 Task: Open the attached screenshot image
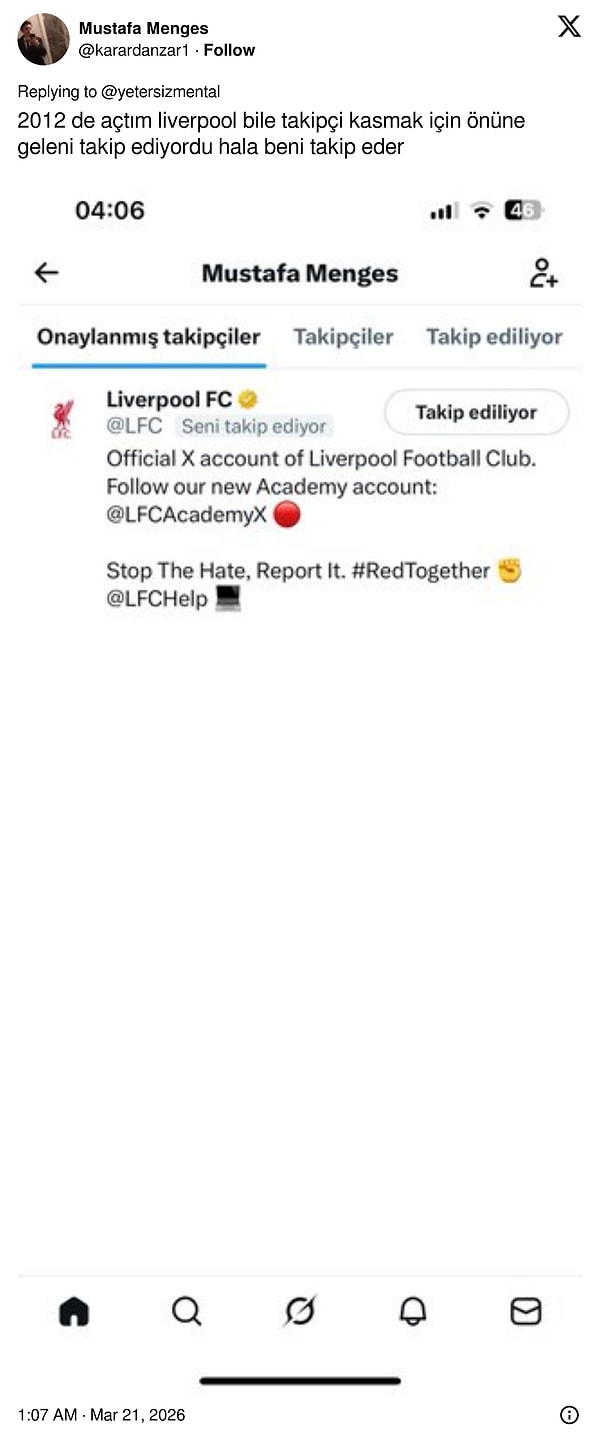click(x=300, y=780)
